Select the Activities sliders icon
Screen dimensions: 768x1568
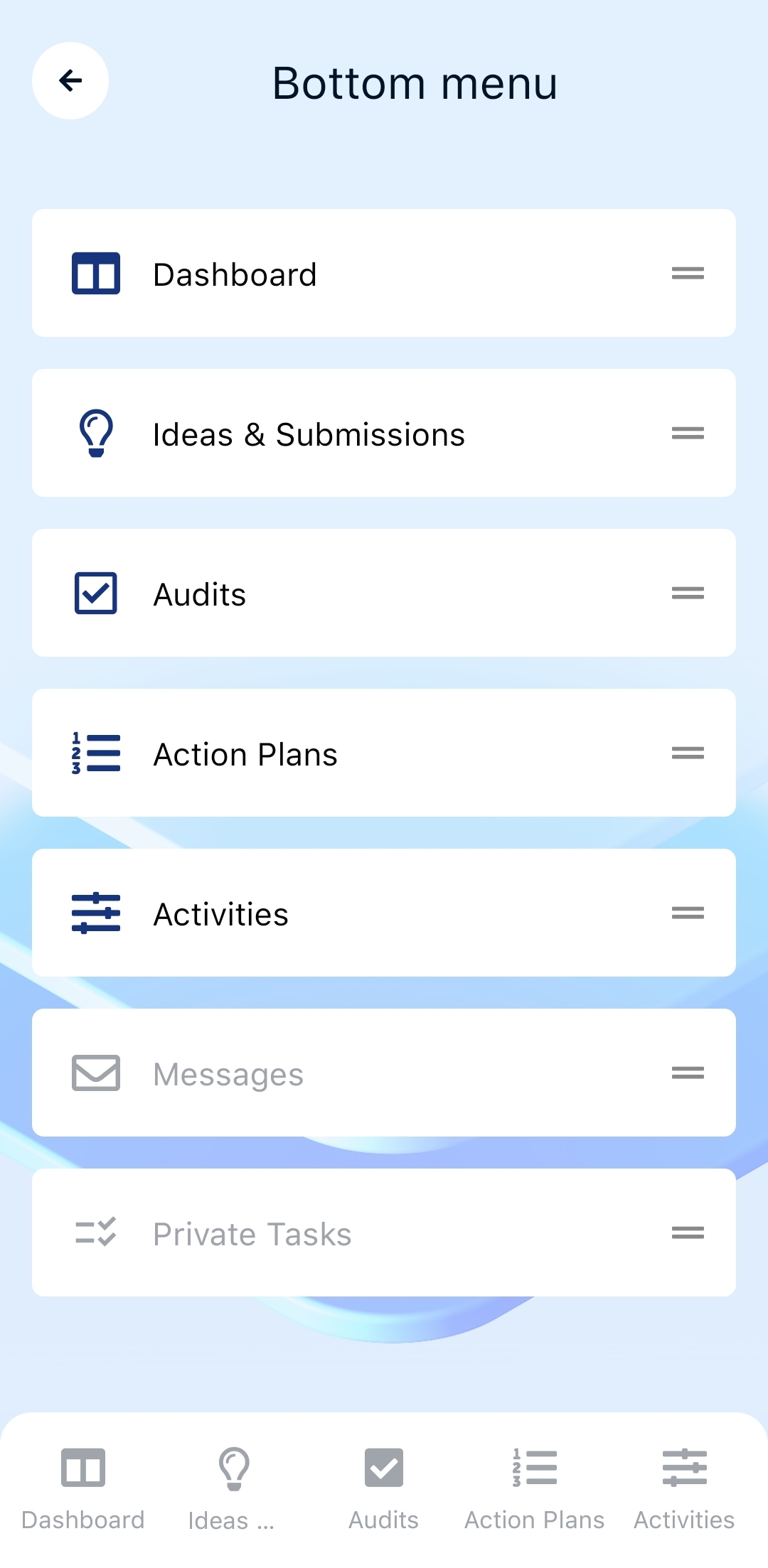click(x=95, y=913)
